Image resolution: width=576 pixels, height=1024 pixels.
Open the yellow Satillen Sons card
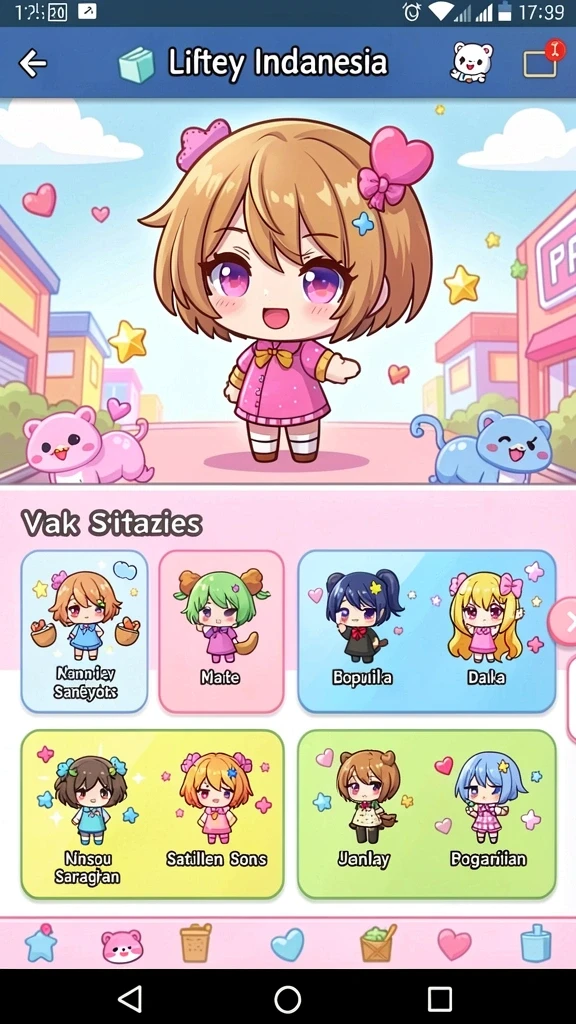[153, 814]
